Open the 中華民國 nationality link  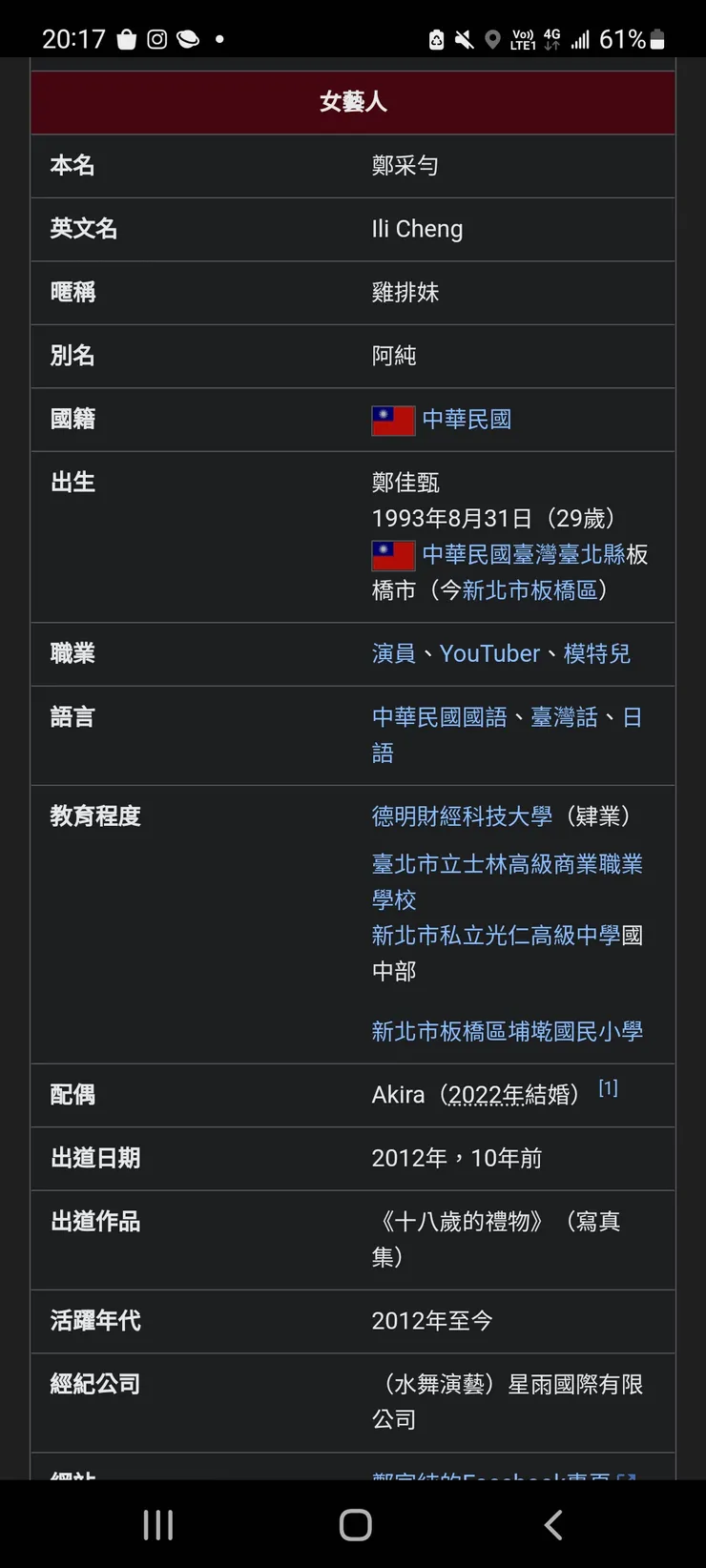click(467, 420)
